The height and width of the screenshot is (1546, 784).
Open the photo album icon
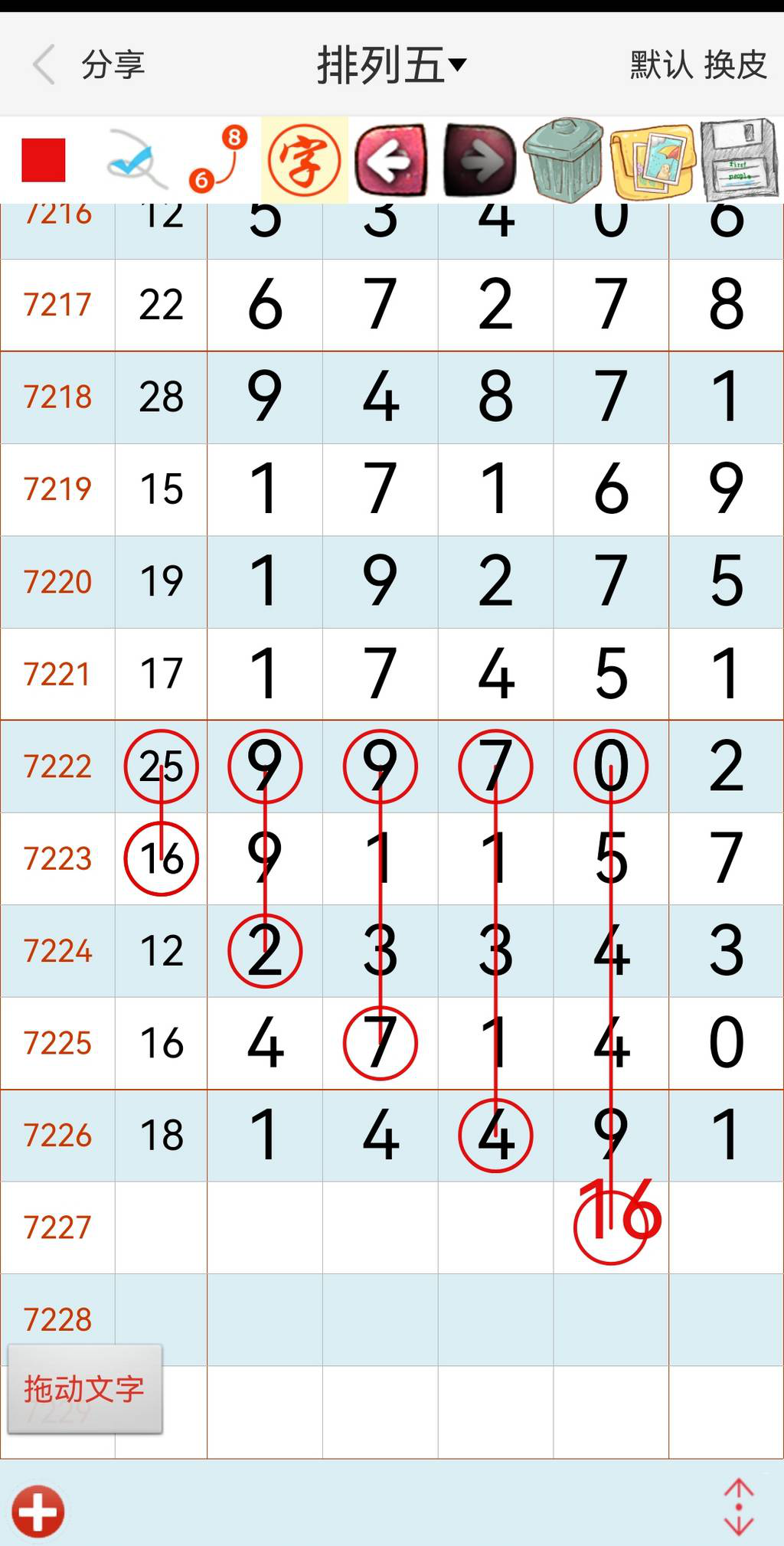[651, 161]
